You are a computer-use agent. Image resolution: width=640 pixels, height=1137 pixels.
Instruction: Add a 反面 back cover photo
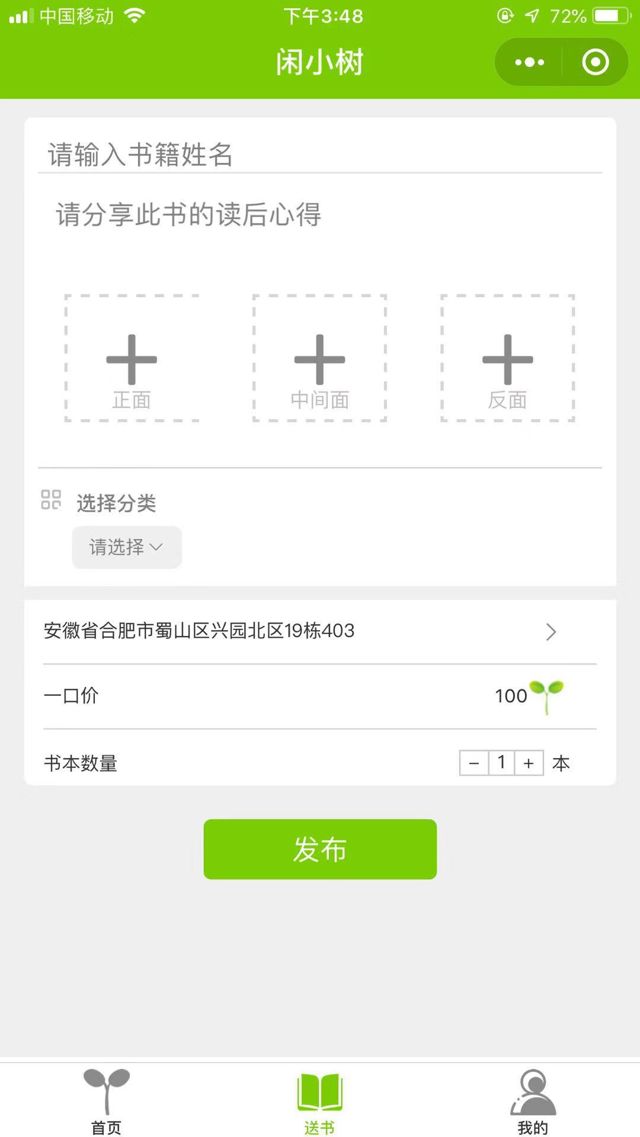[507, 358]
